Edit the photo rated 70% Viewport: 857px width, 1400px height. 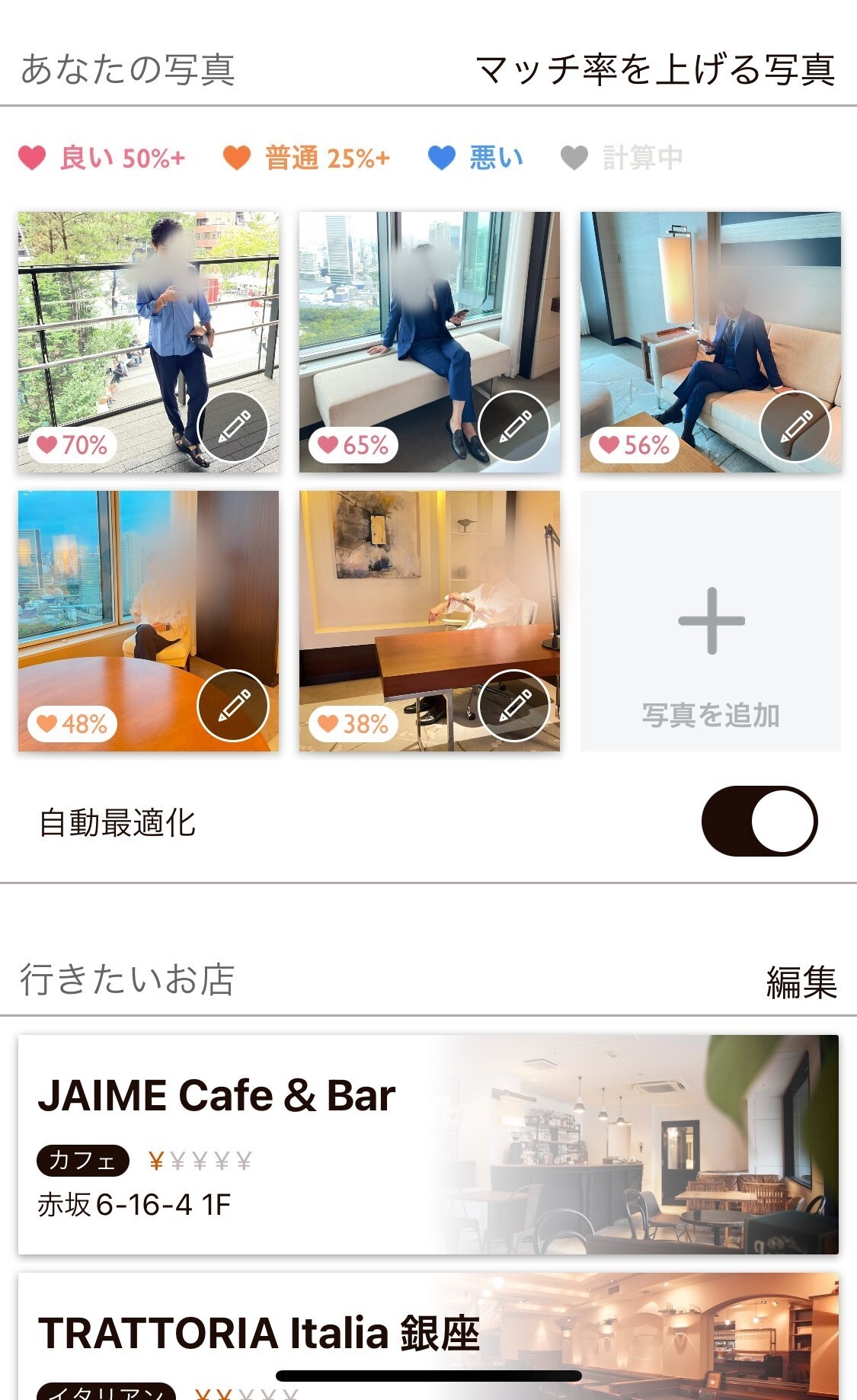point(233,427)
